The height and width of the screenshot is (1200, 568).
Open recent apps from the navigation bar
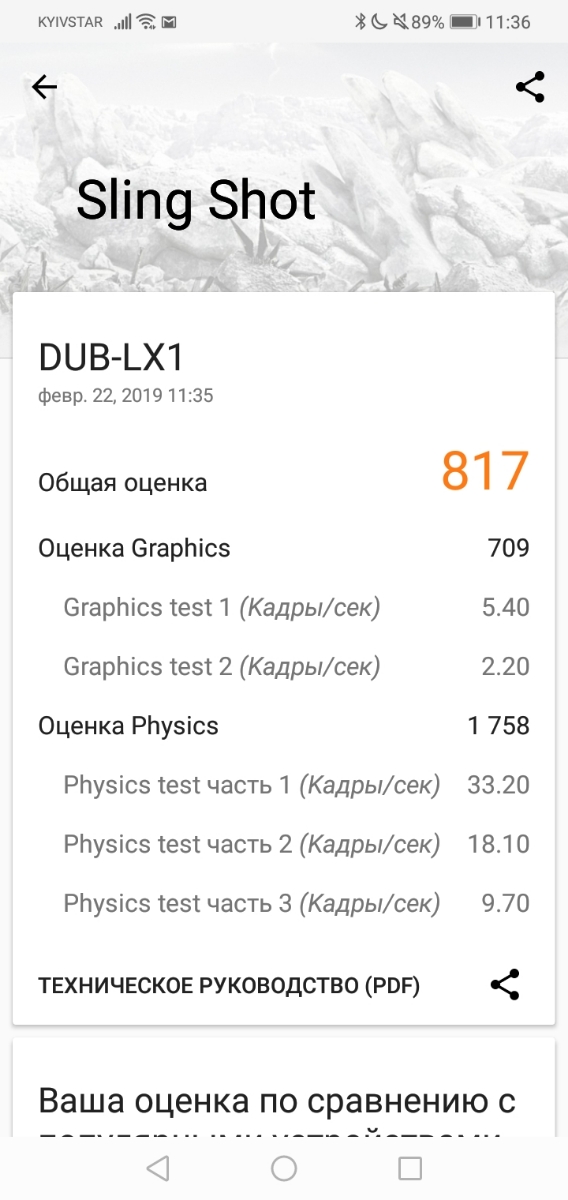pyautogui.click(x=410, y=1167)
